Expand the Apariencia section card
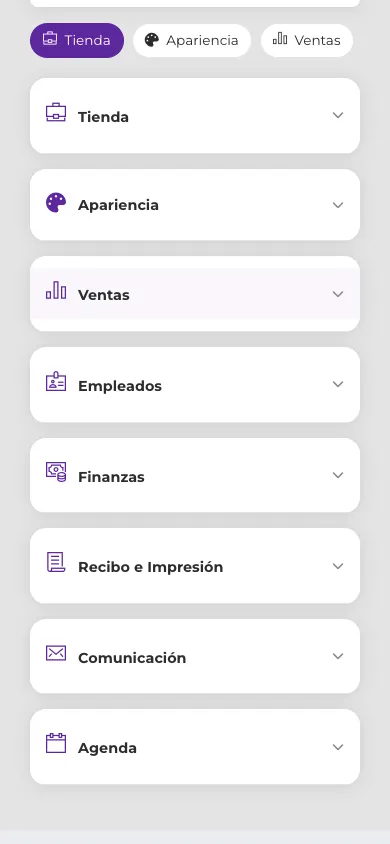 tap(195, 205)
